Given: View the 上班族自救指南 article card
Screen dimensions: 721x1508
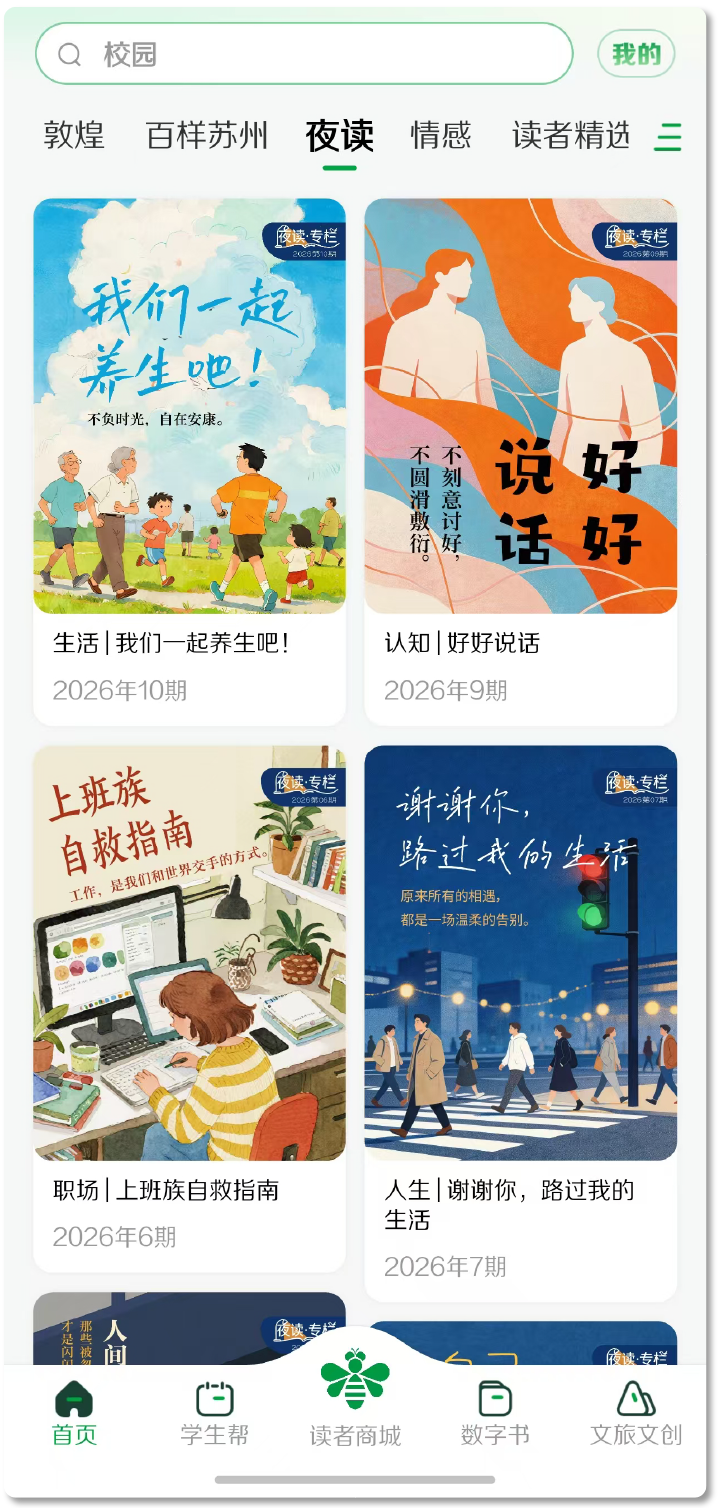Looking at the screenshot, I should 190,1009.
